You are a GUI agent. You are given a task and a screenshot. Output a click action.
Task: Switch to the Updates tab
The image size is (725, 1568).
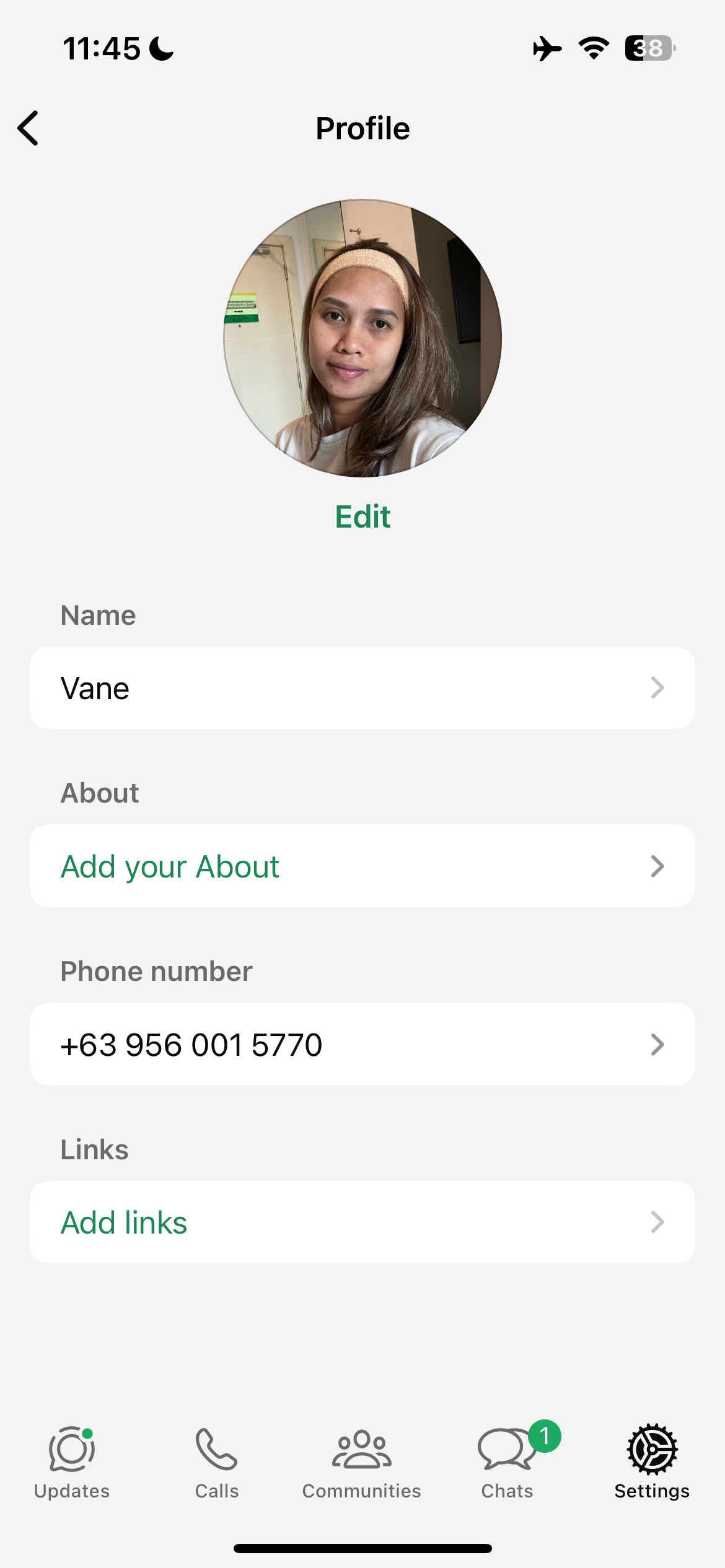72,1463
